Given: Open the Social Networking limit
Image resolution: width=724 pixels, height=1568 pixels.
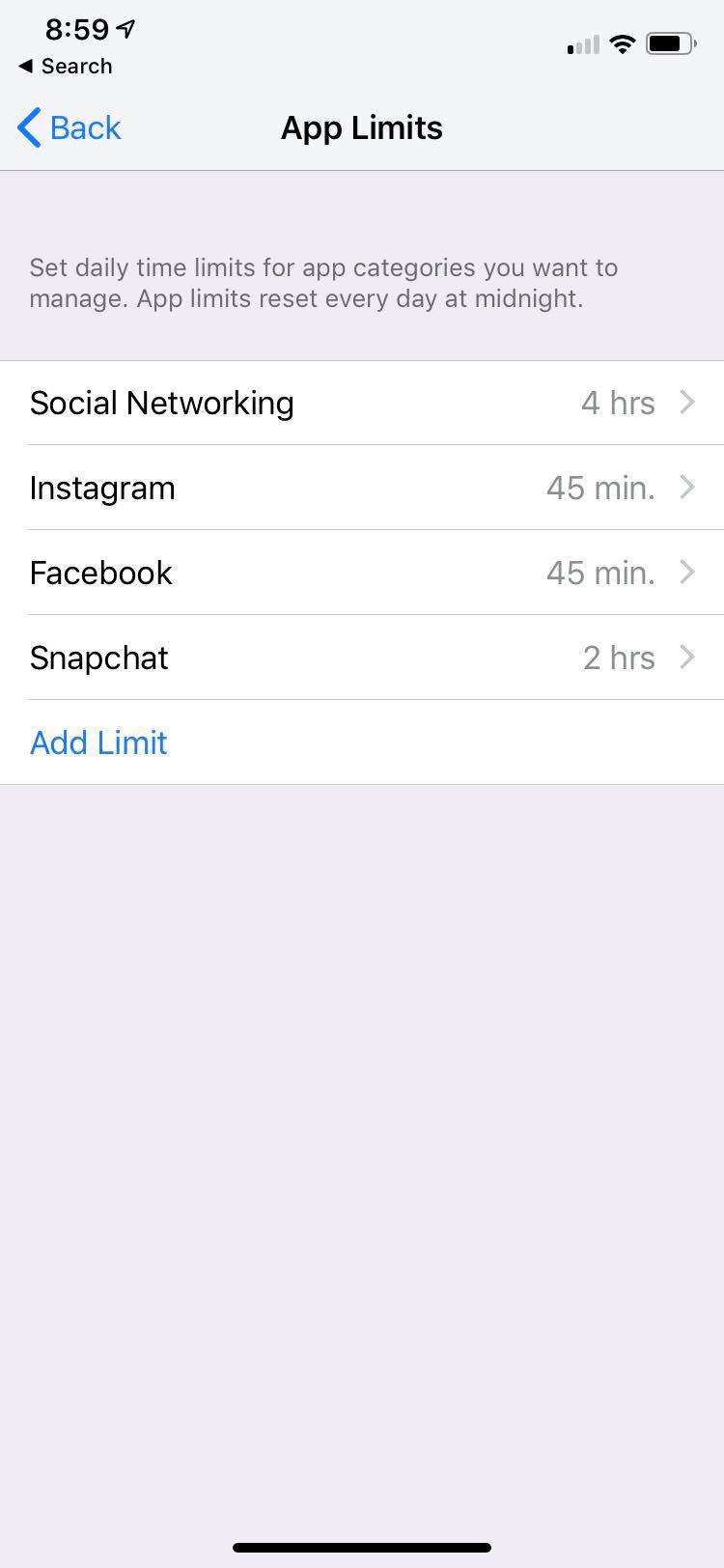Looking at the screenshot, I should pyautogui.click(x=362, y=403).
